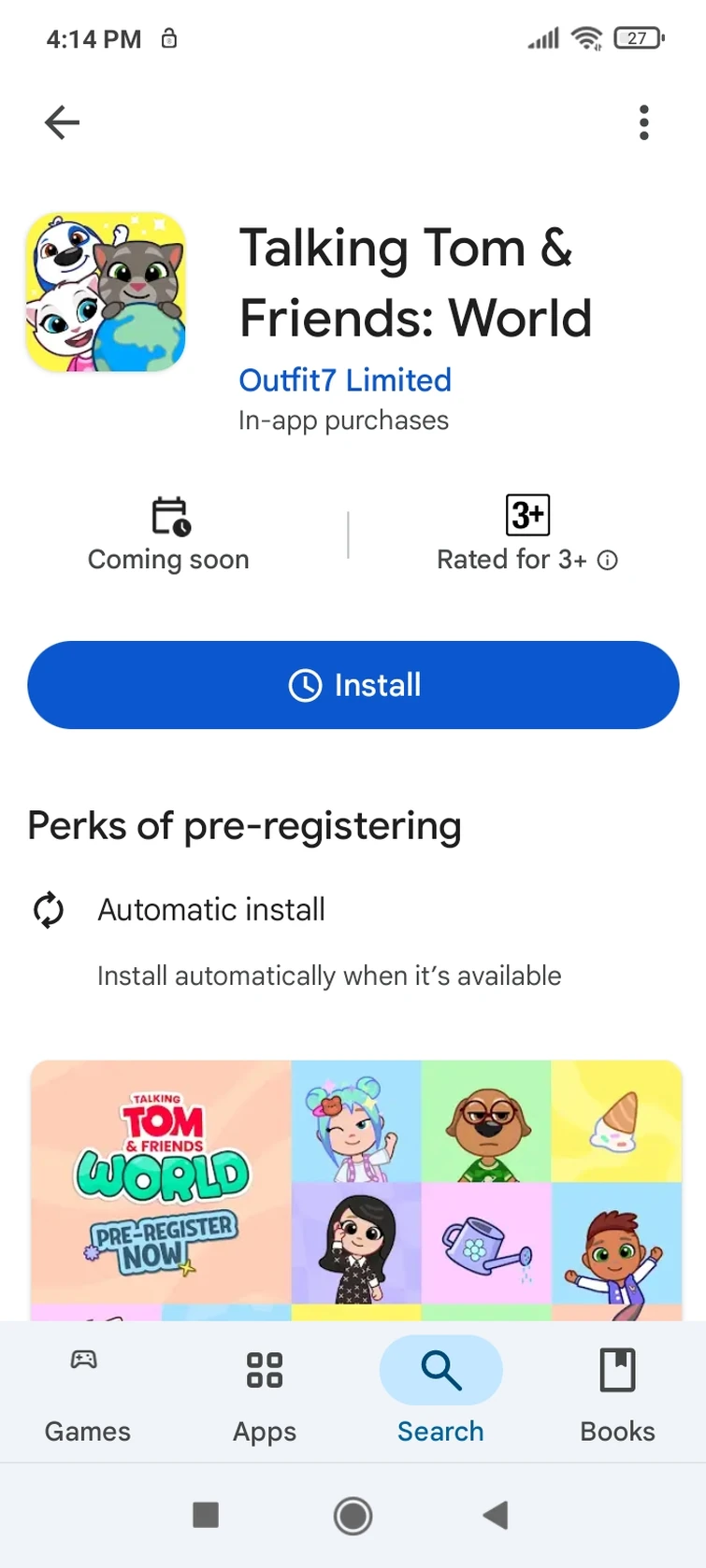The width and height of the screenshot is (706, 1568).
Task: Navigate back with the arrow
Action: pos(62,122)
